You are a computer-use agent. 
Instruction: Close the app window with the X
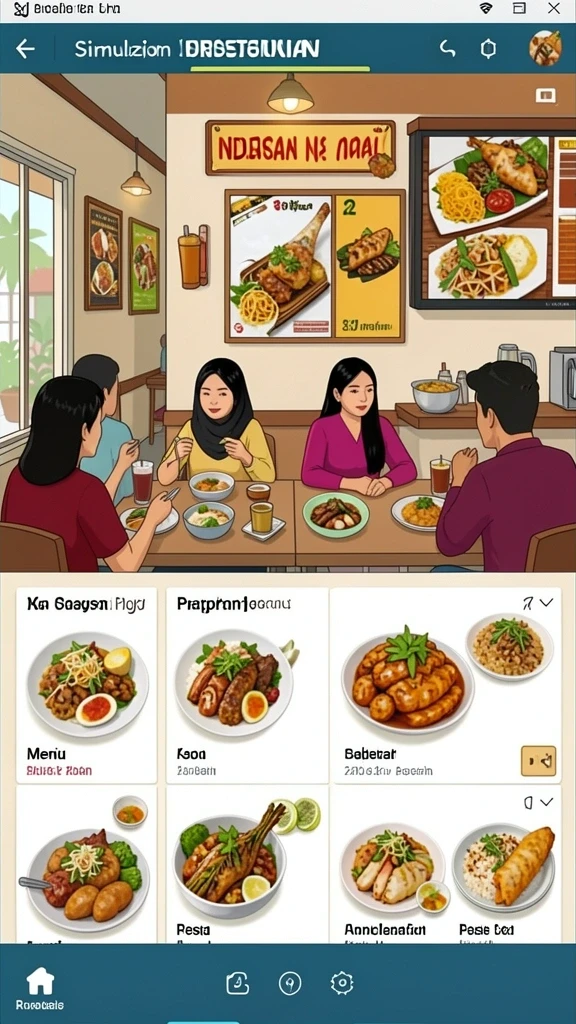point(554,8)
